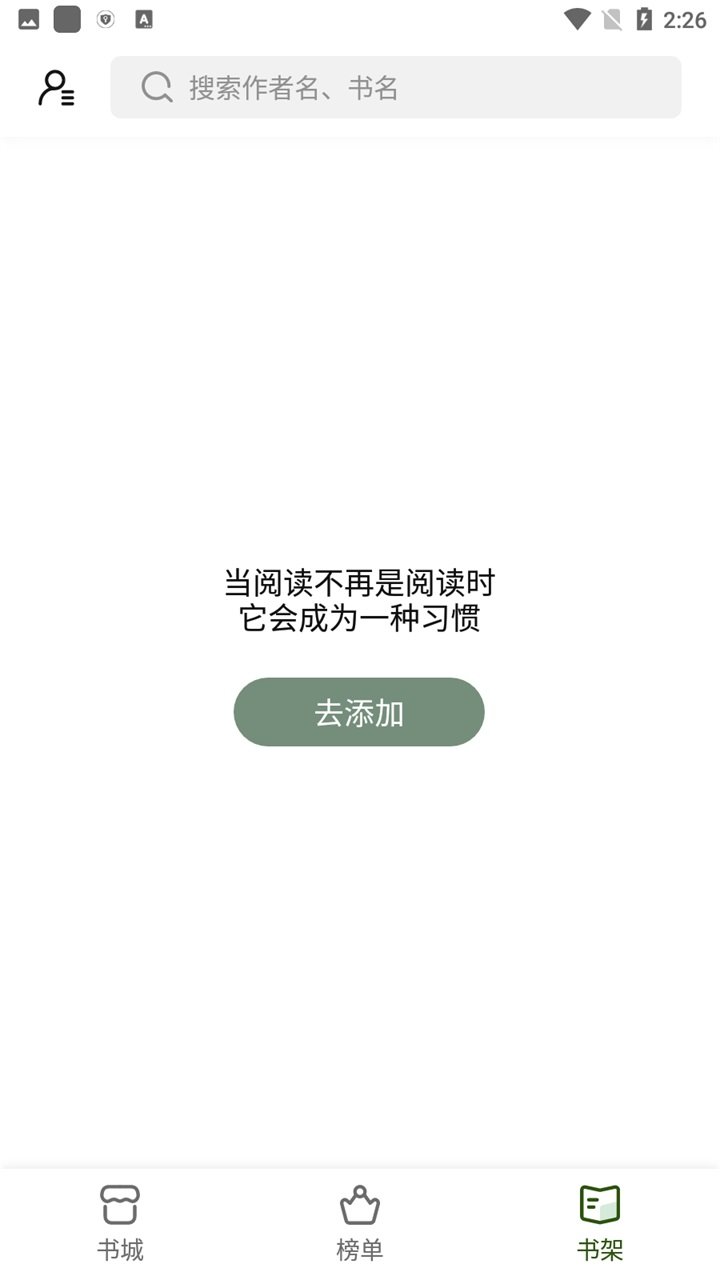Select the 书架 tab
720x1280 pixels.
click(600, 1222)
